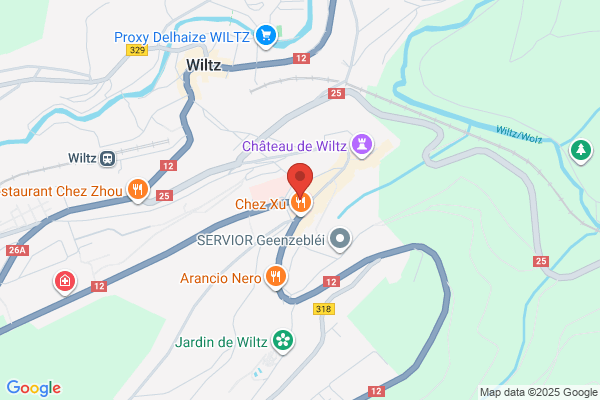Open the Arancio Nero restaurant marker
The height and width of the screenshot is (400, 600).
point(276,277)
